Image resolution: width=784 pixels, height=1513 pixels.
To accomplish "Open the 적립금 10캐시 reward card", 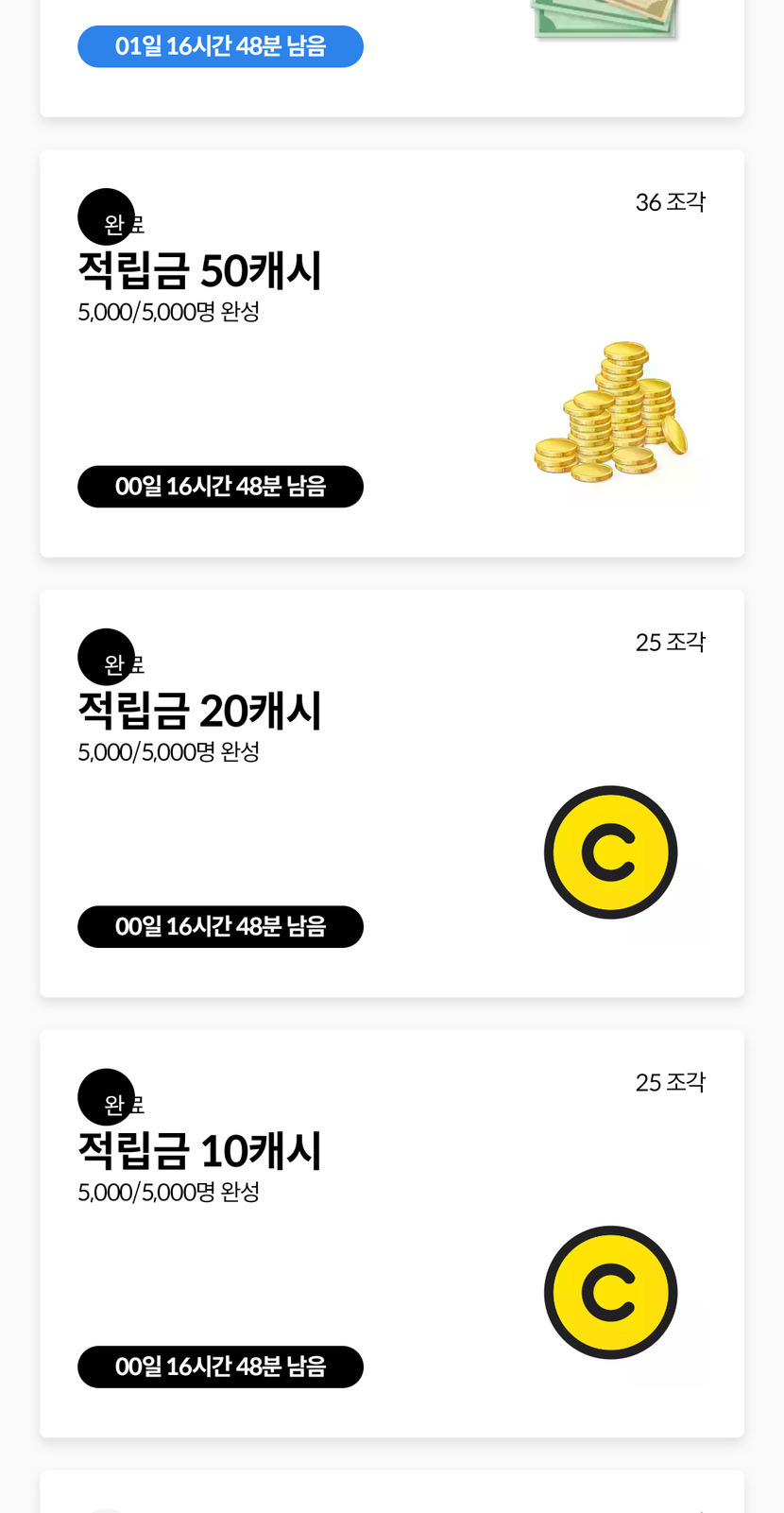I will pyautogui.click(x=391, y=1233).
